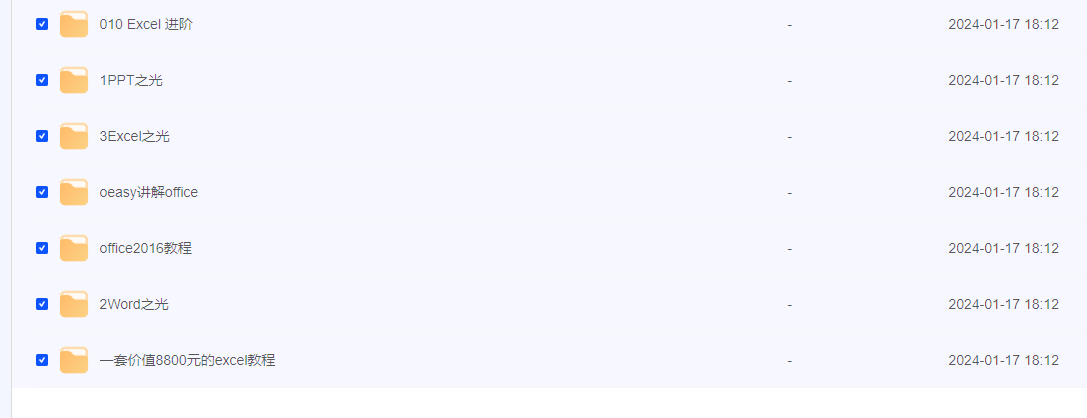This screenshot has height=418, width=1087.
Task: Deselect the office2016教程 checkbox
Action: (42, 248)
